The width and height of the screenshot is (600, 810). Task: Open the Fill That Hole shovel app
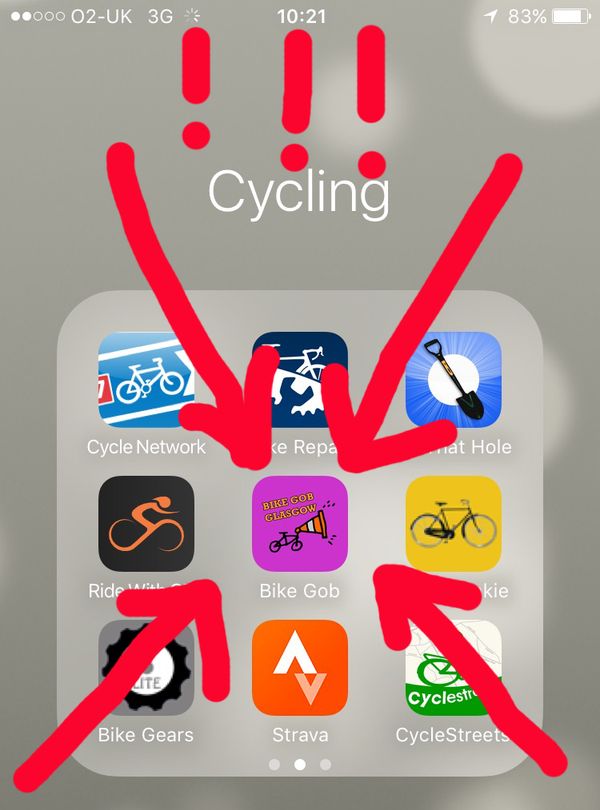[x=453, y=379]
